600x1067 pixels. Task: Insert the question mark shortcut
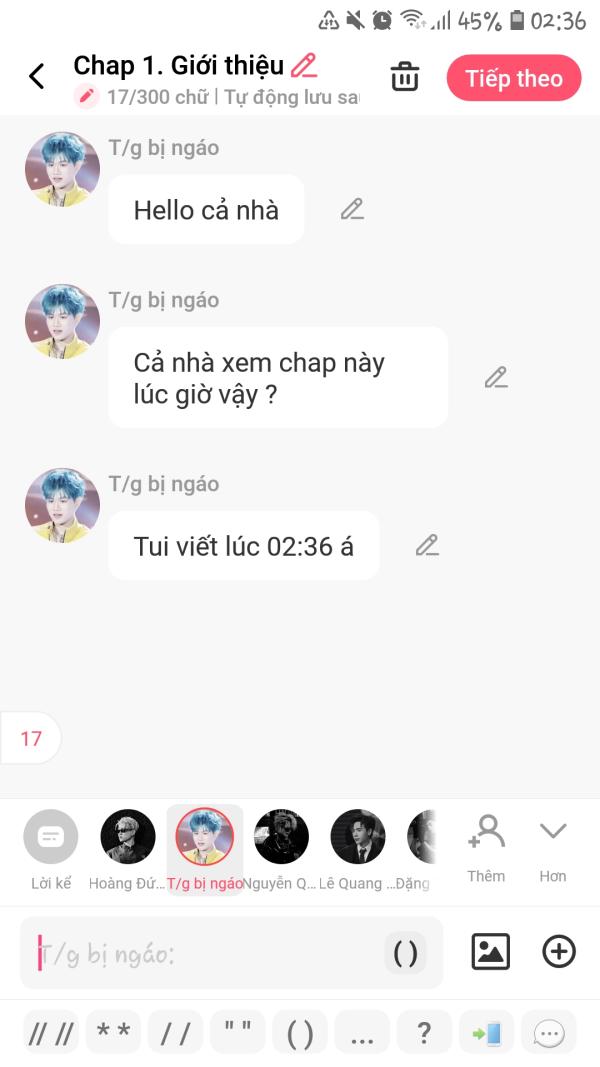[424, 1033]
